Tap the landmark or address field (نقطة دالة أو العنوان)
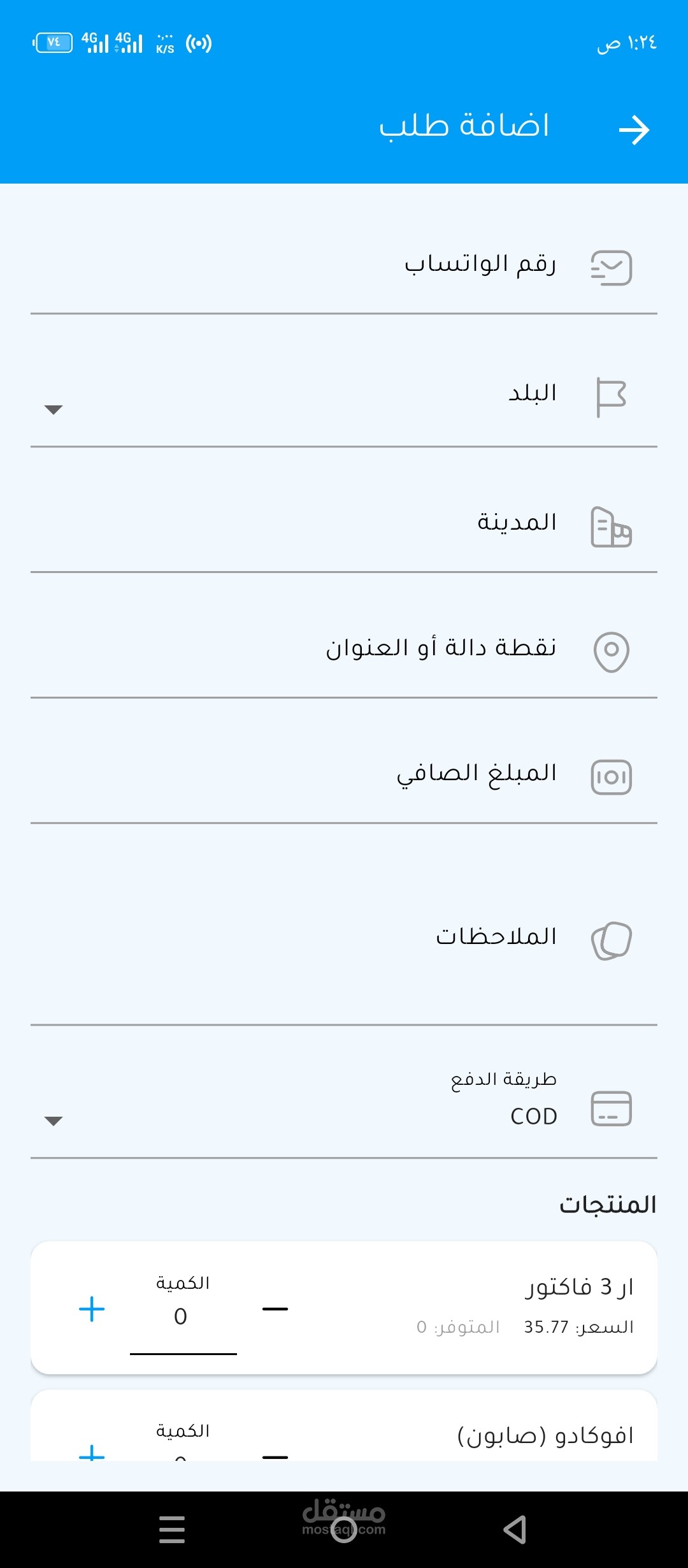Viewport: 688px width, 1568px height. pos(344,649)
